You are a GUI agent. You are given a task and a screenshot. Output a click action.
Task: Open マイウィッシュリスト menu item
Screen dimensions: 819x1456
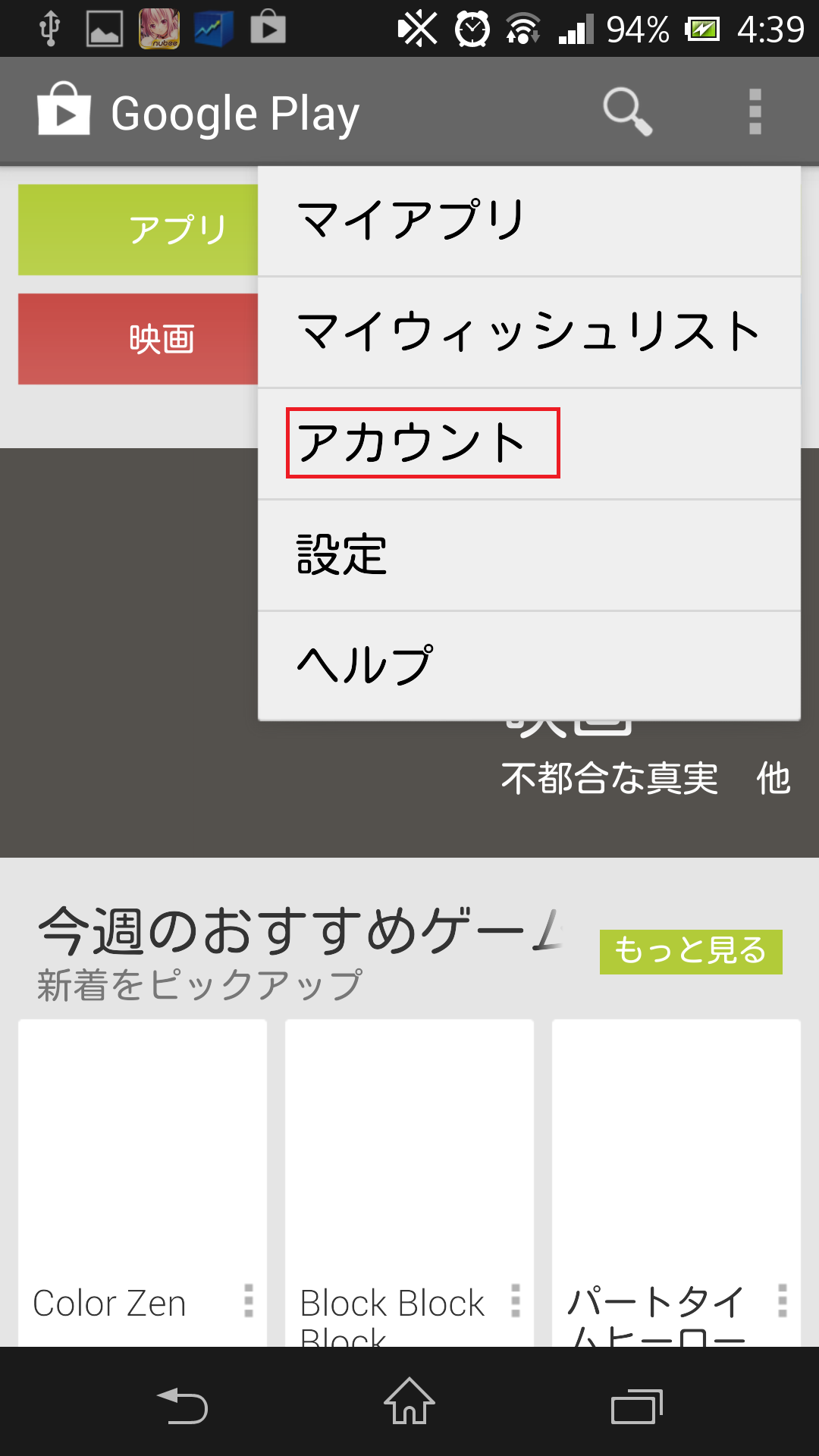[529, 332]
